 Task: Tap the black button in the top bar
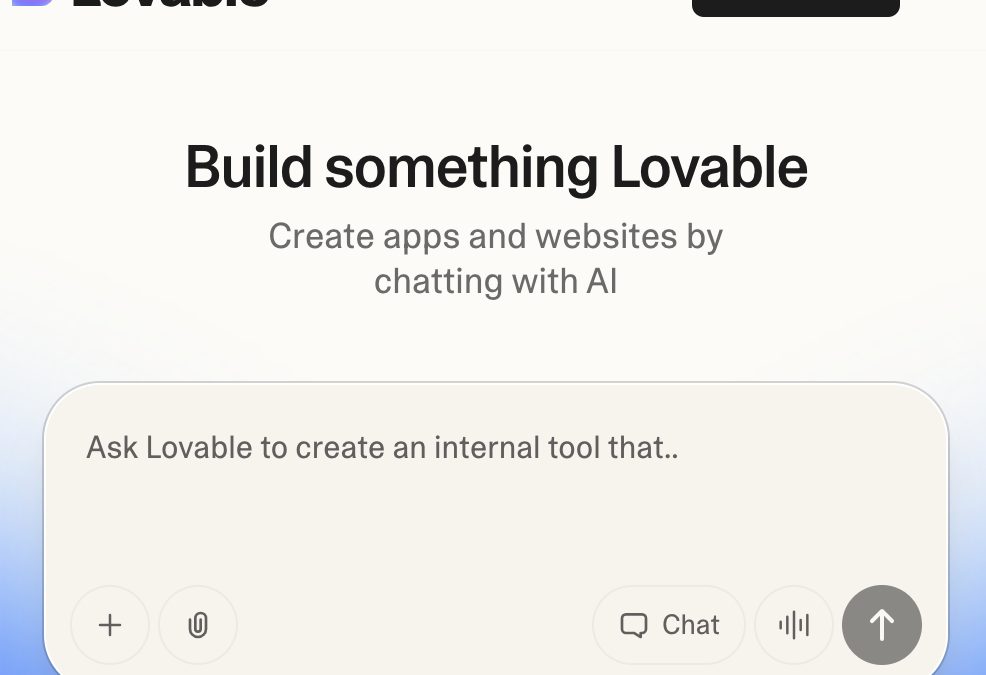coord(795,6)
